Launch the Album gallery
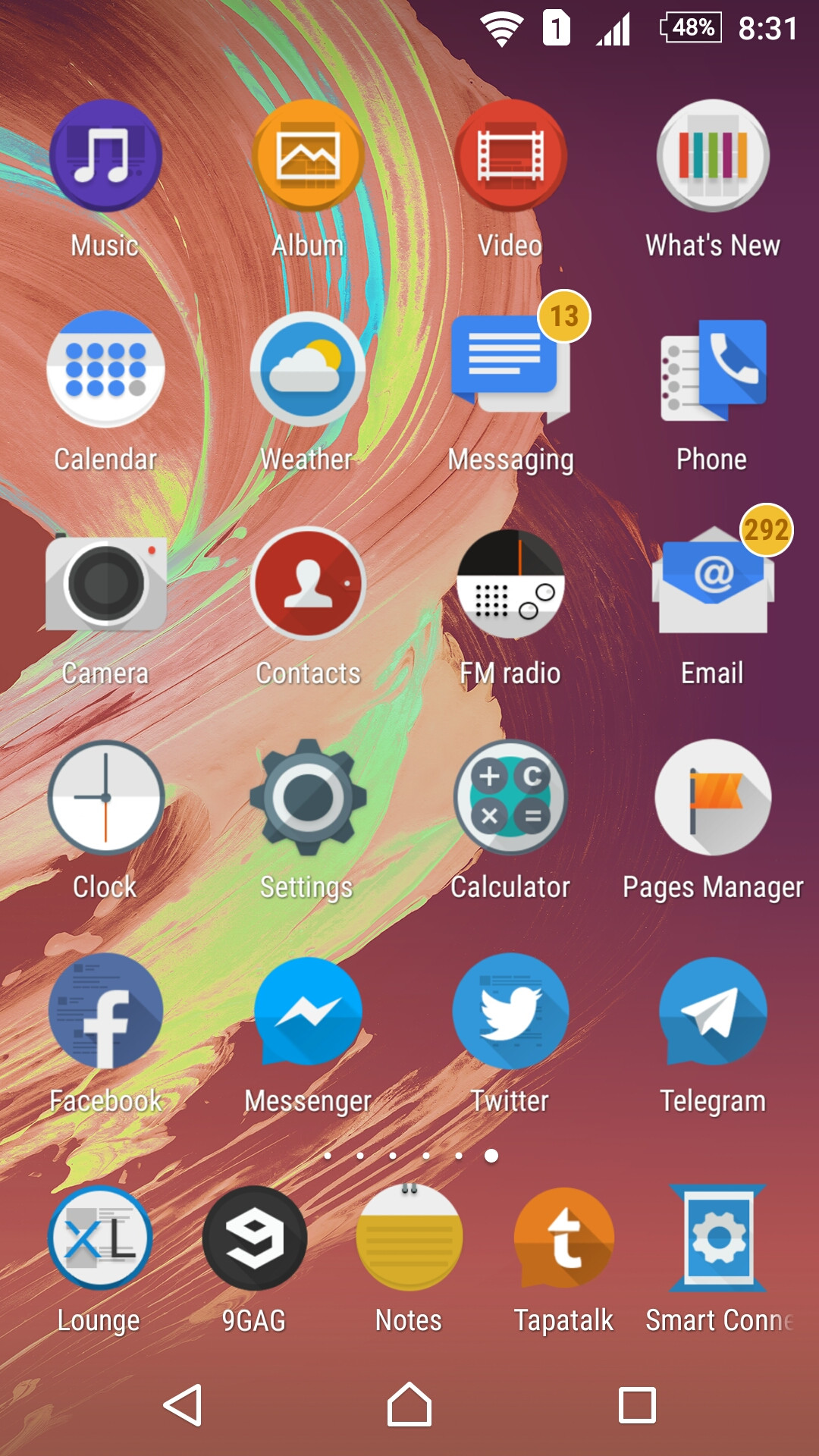 [x=307, y=155]
